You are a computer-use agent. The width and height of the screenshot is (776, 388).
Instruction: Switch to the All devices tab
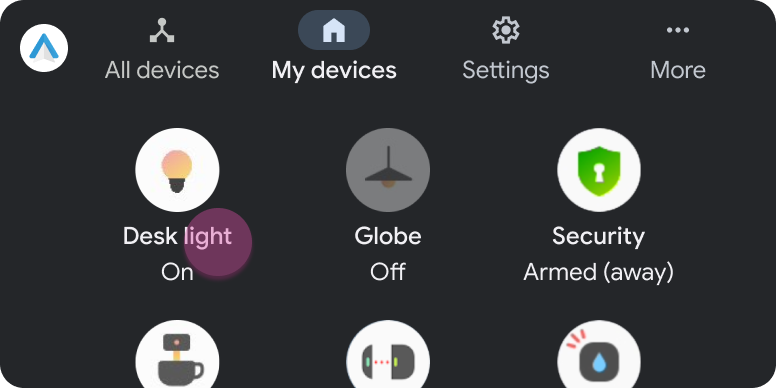click(162, 49)
